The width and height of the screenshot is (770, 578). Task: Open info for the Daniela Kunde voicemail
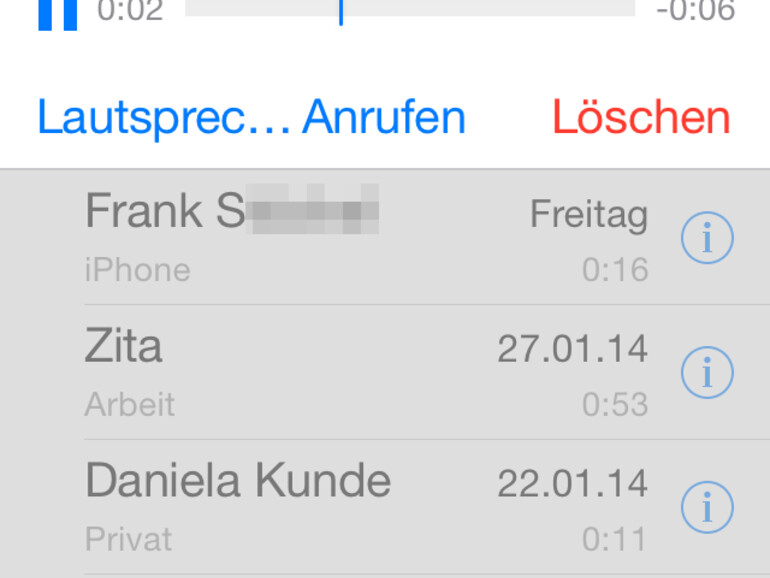707,508
